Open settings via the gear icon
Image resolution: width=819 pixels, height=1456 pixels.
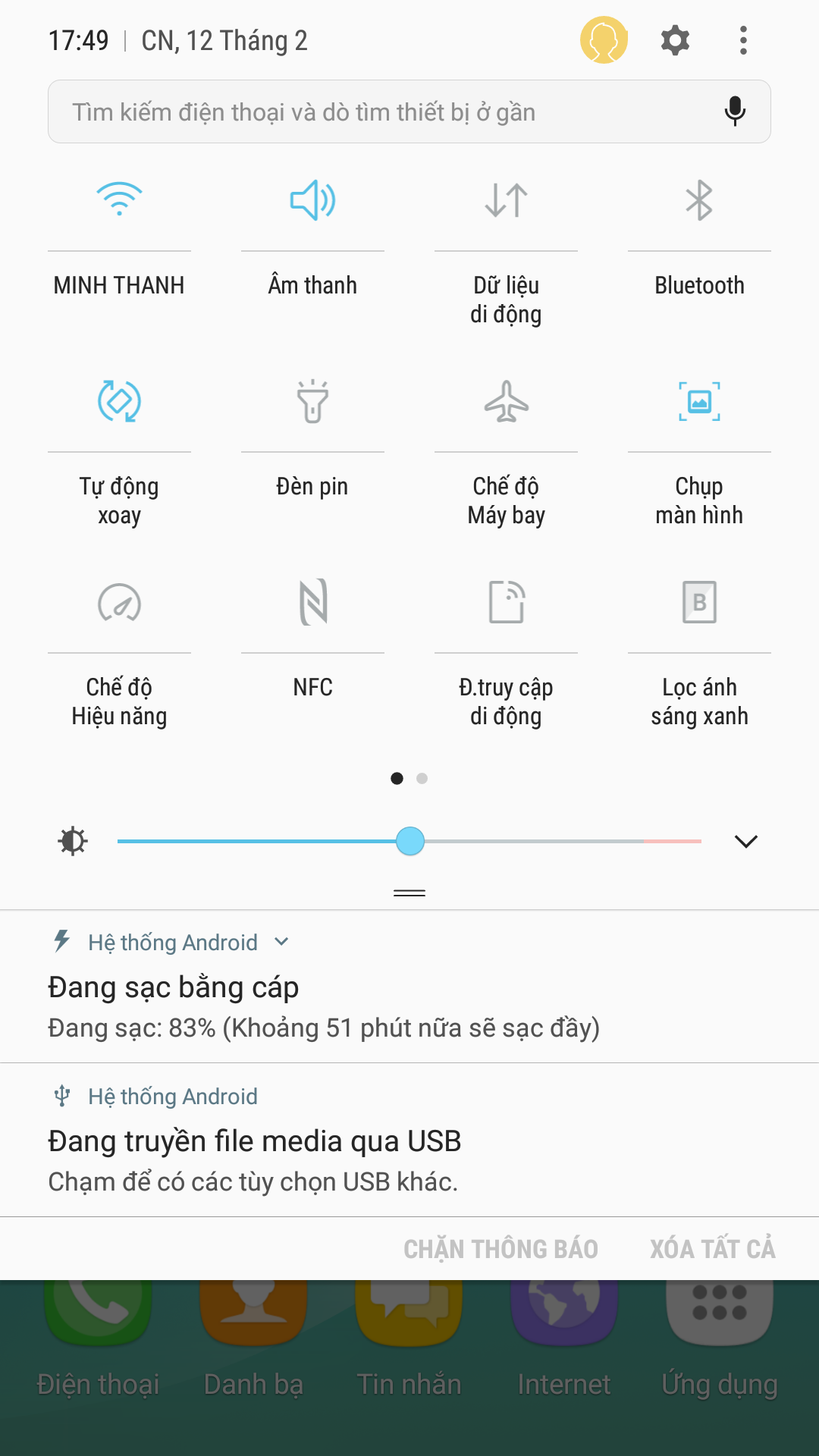pyautogui.click(x=675, y=40)
